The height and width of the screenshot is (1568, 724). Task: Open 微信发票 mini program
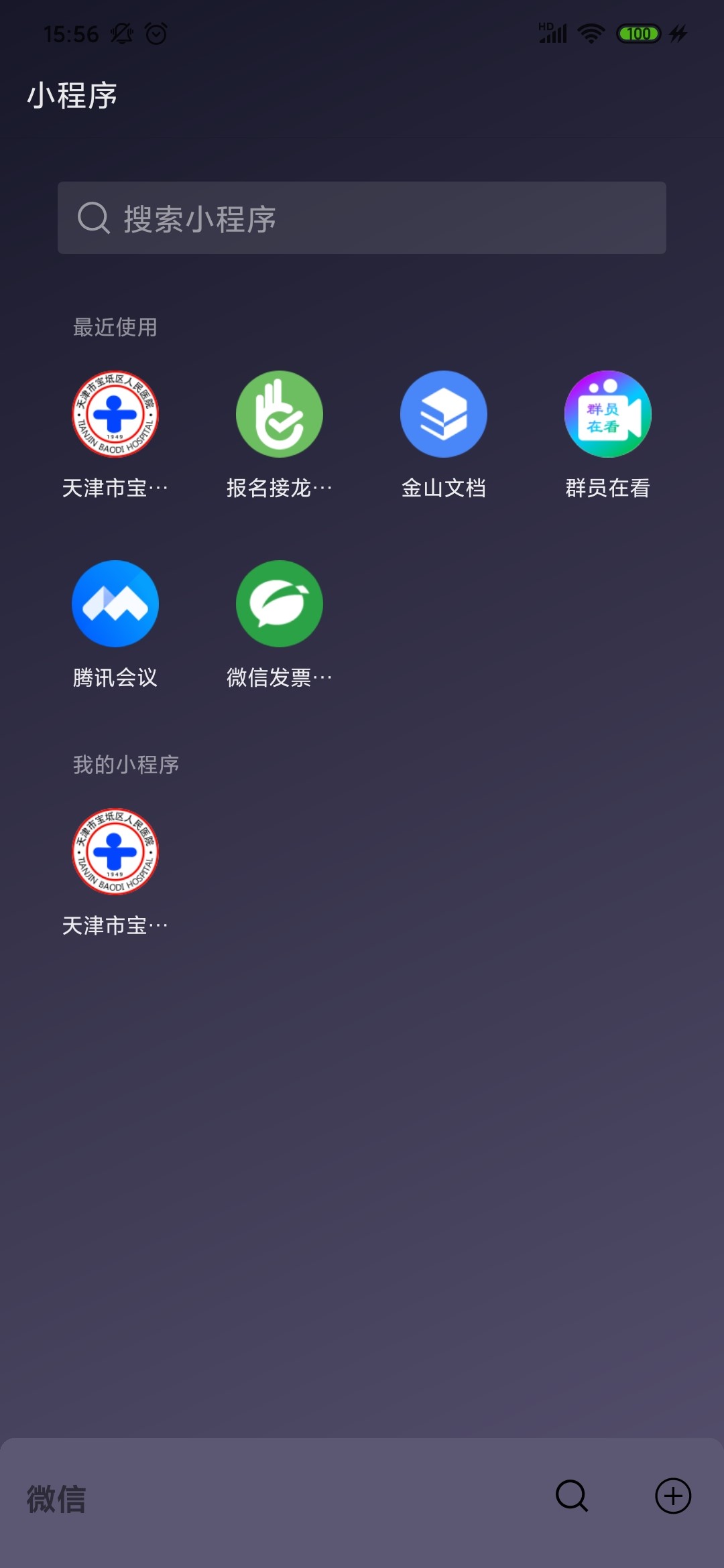[x=280, y=604]
